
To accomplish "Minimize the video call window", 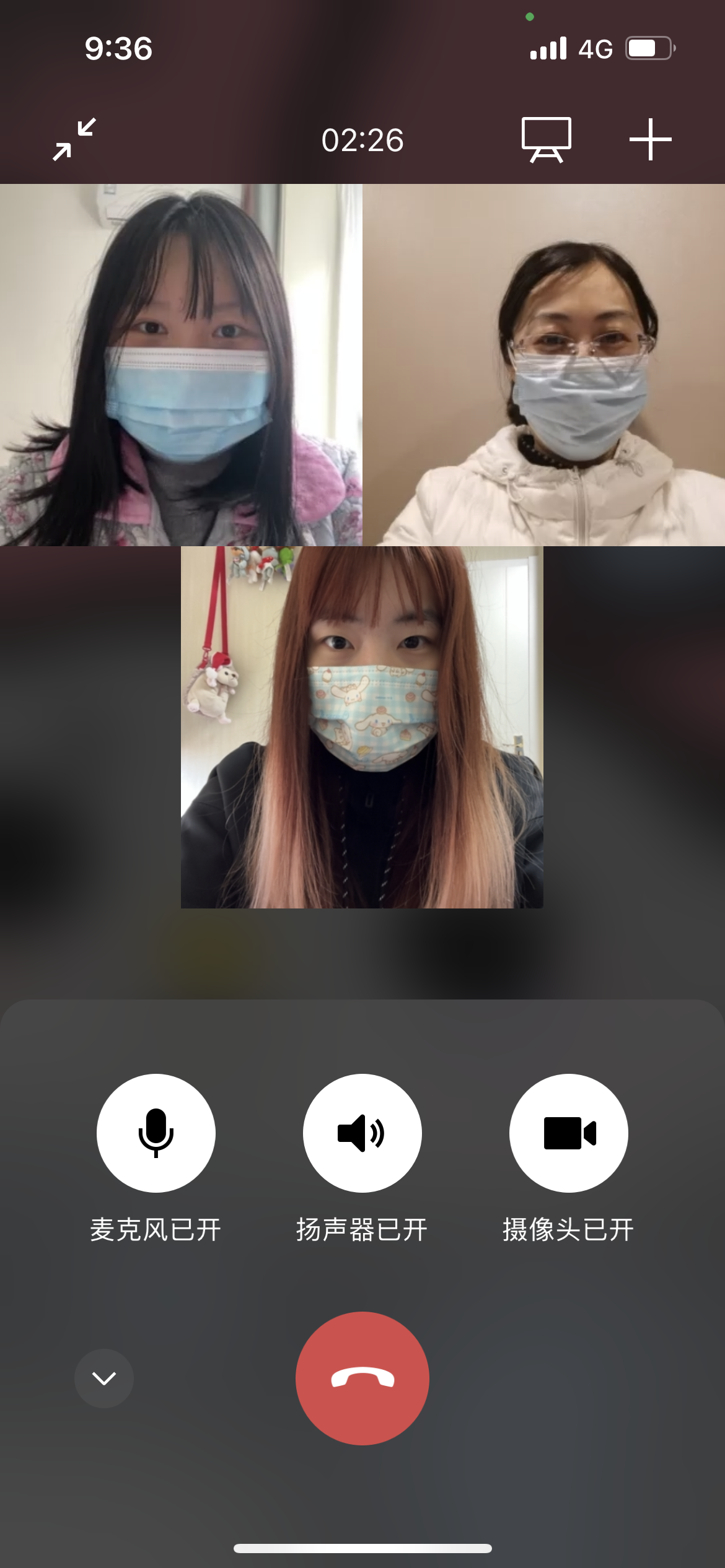I will pos(74,139).
